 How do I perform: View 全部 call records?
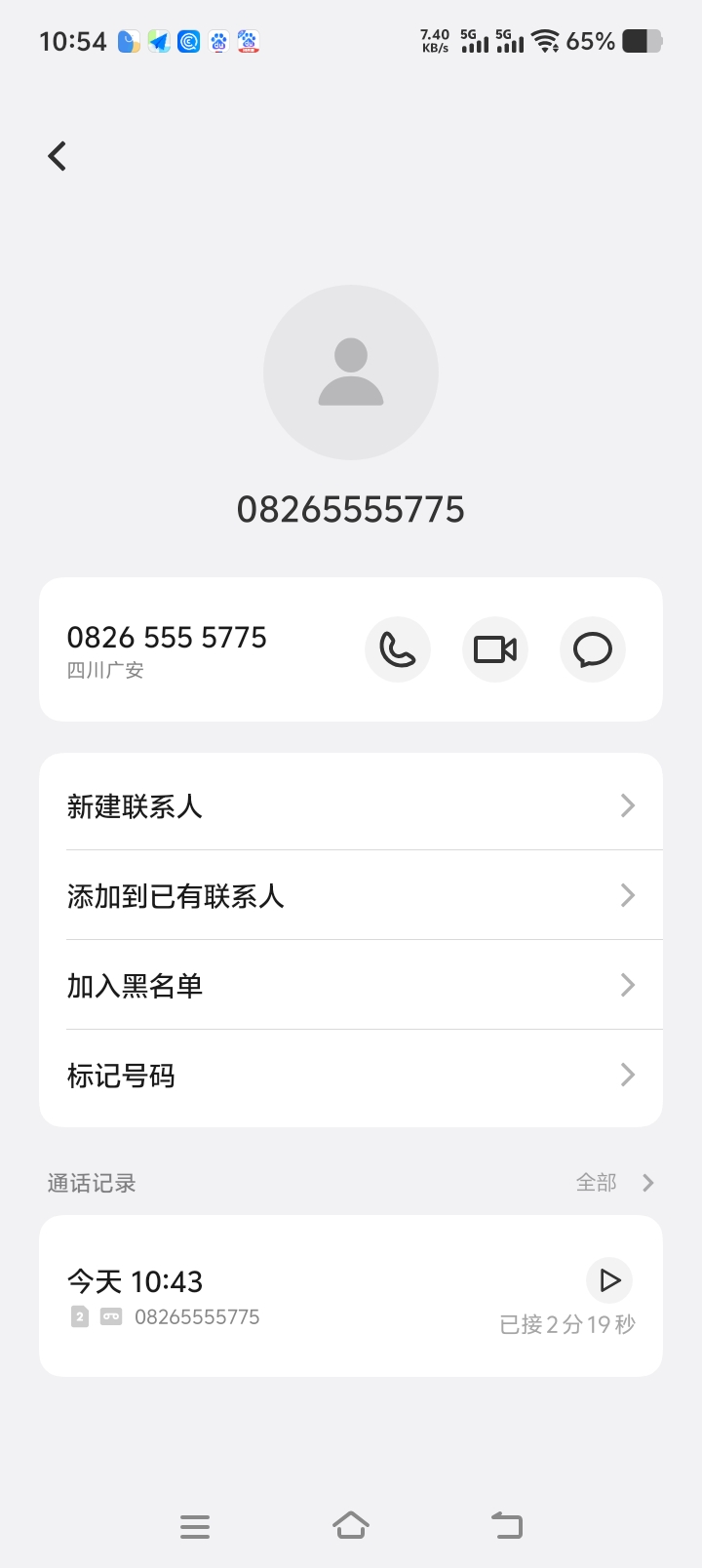click(x=614, y=1183)
